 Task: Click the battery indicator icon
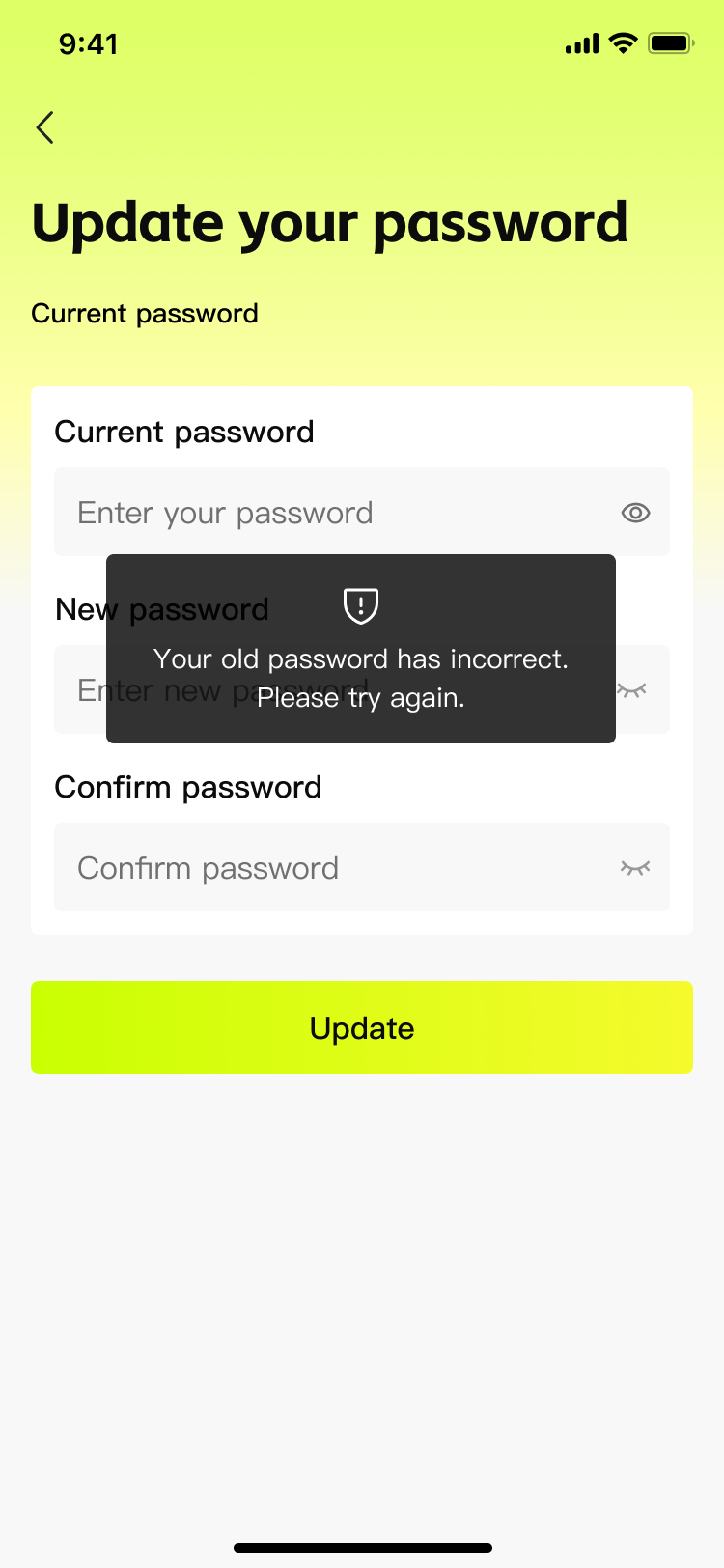click(668, 42)
